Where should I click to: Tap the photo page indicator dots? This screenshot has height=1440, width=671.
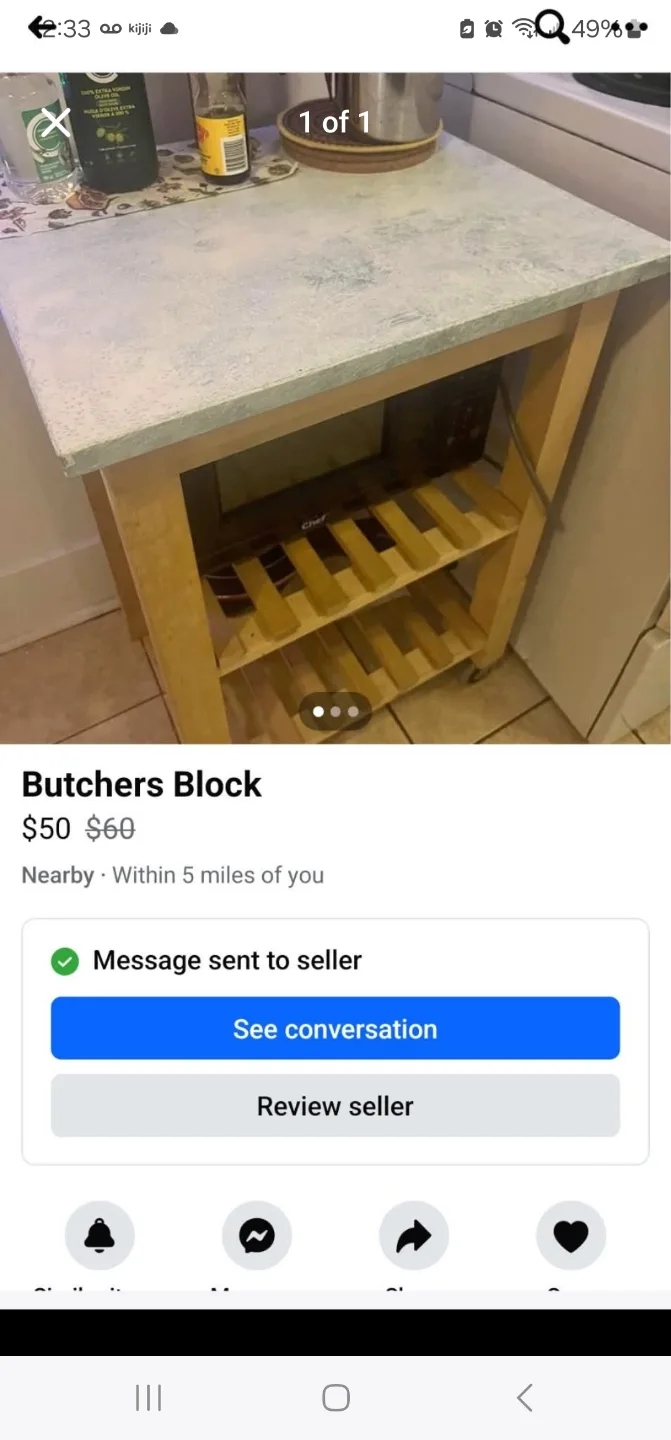pos(335,712)
